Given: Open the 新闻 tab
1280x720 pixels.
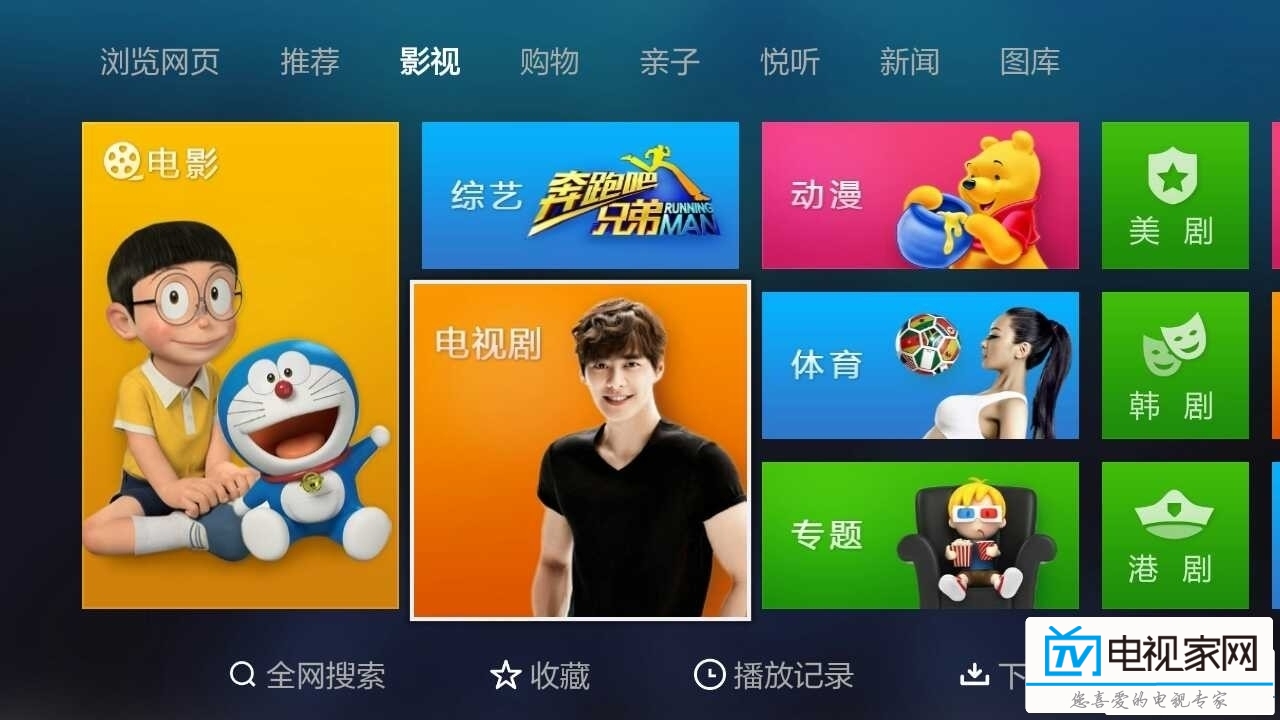Looking at the screenshot, I should (910, 62).
